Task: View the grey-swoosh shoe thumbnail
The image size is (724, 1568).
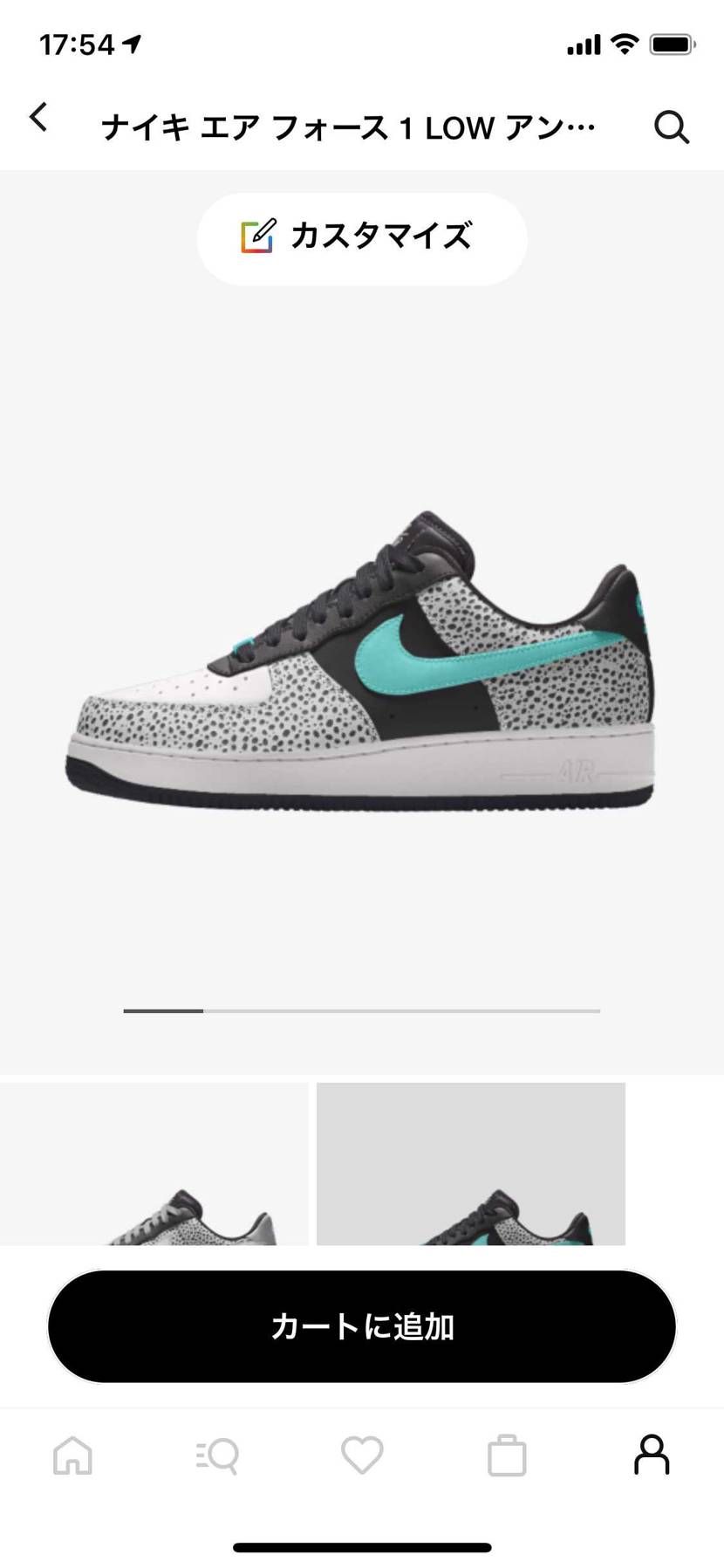Action: (154, 1164)
